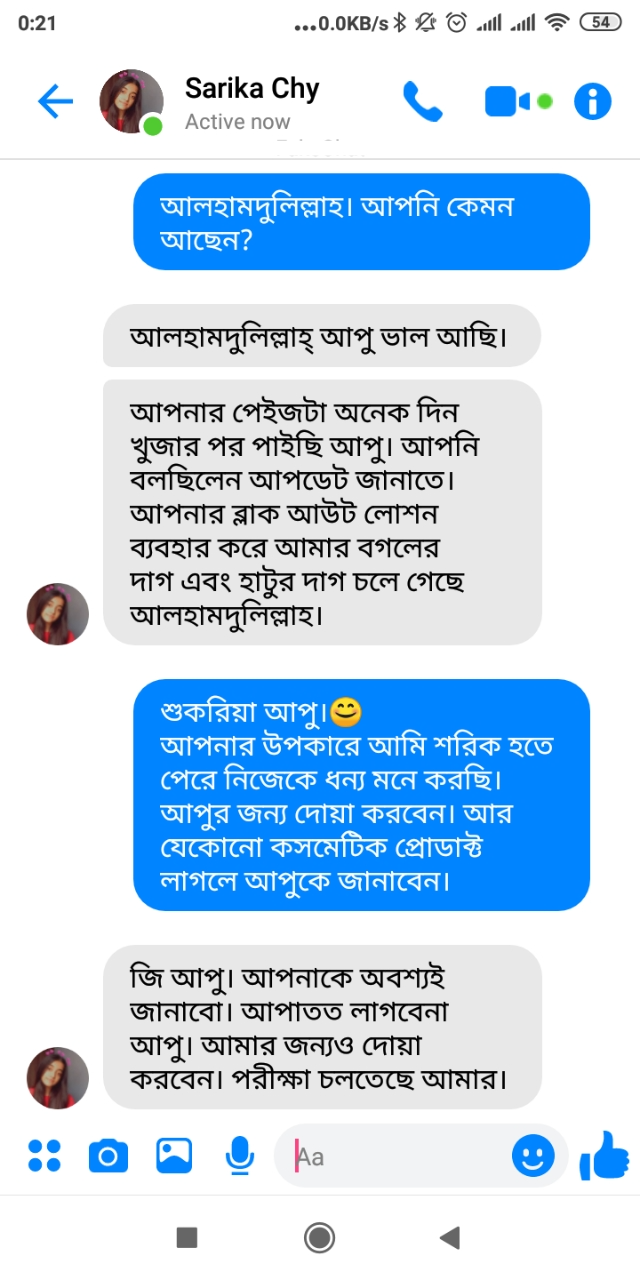The image size is (640, 1280).
Task: Go back to the chat list
Action: [56, 101]
